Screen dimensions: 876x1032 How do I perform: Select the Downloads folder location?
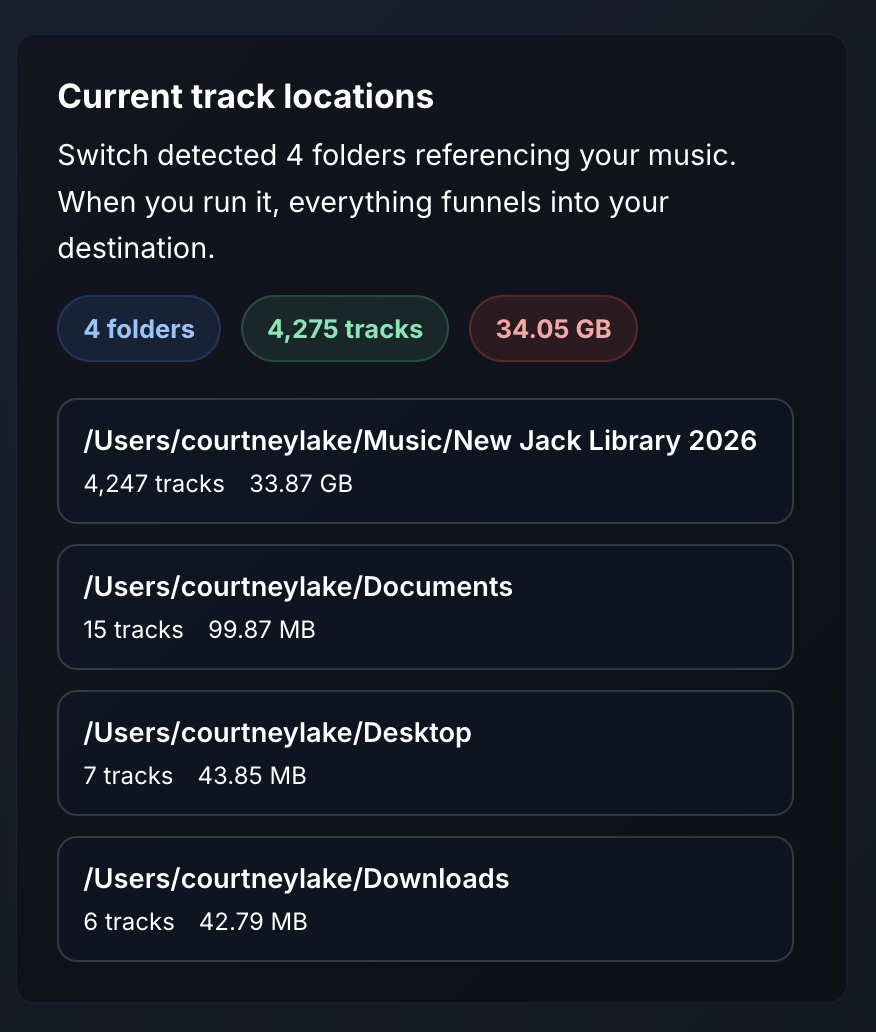425,898
